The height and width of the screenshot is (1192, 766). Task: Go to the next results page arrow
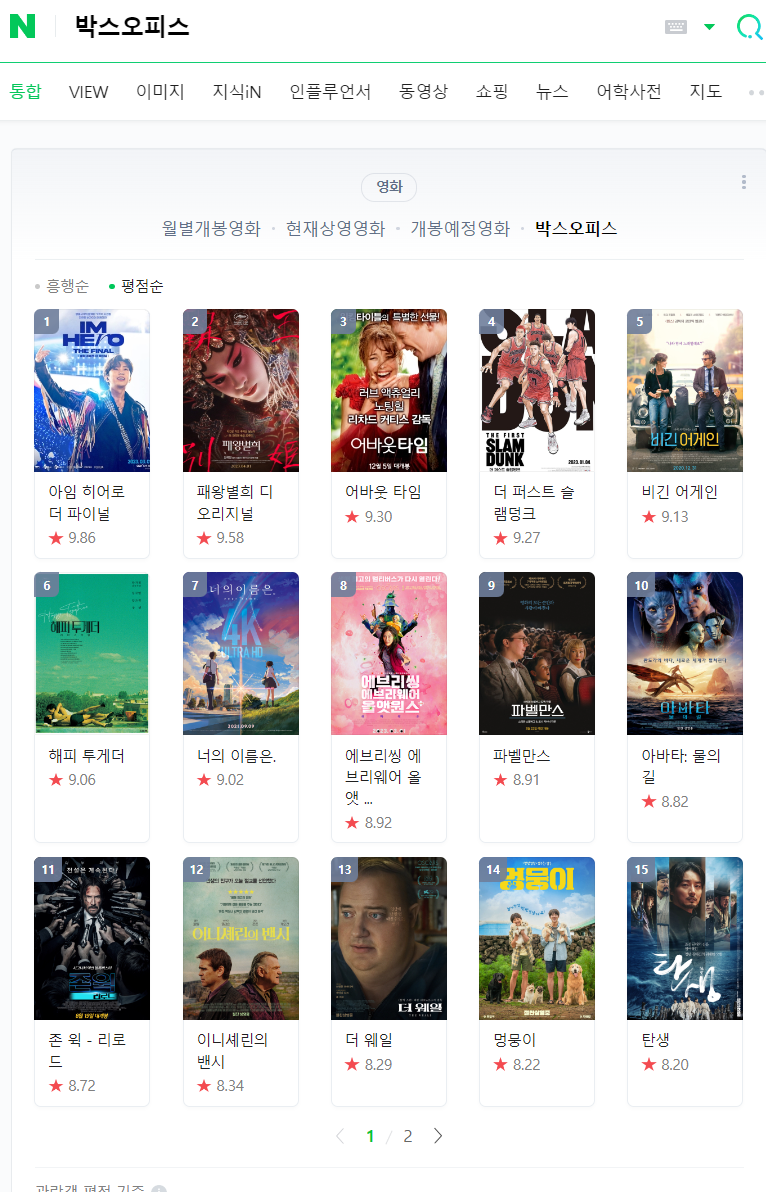coord(437,1136)
